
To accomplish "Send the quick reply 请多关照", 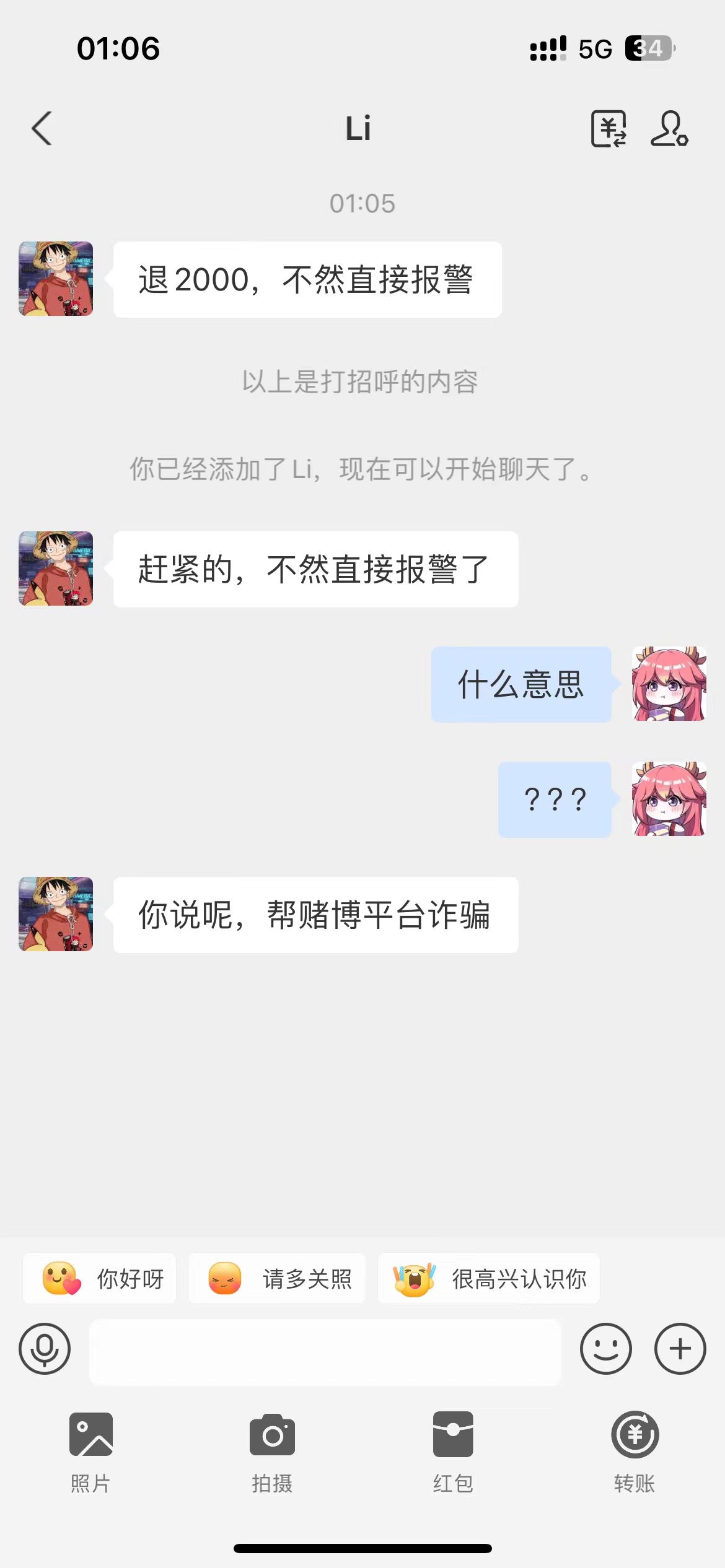I will point(277,1278).
